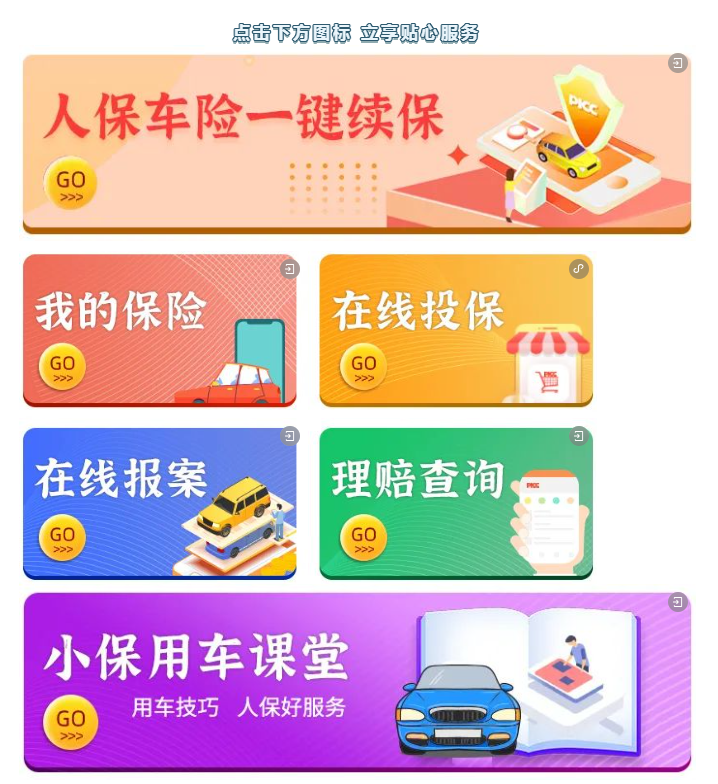Open the 人保车险一键续保 banner
718x784 pixels.
point(356,143)
